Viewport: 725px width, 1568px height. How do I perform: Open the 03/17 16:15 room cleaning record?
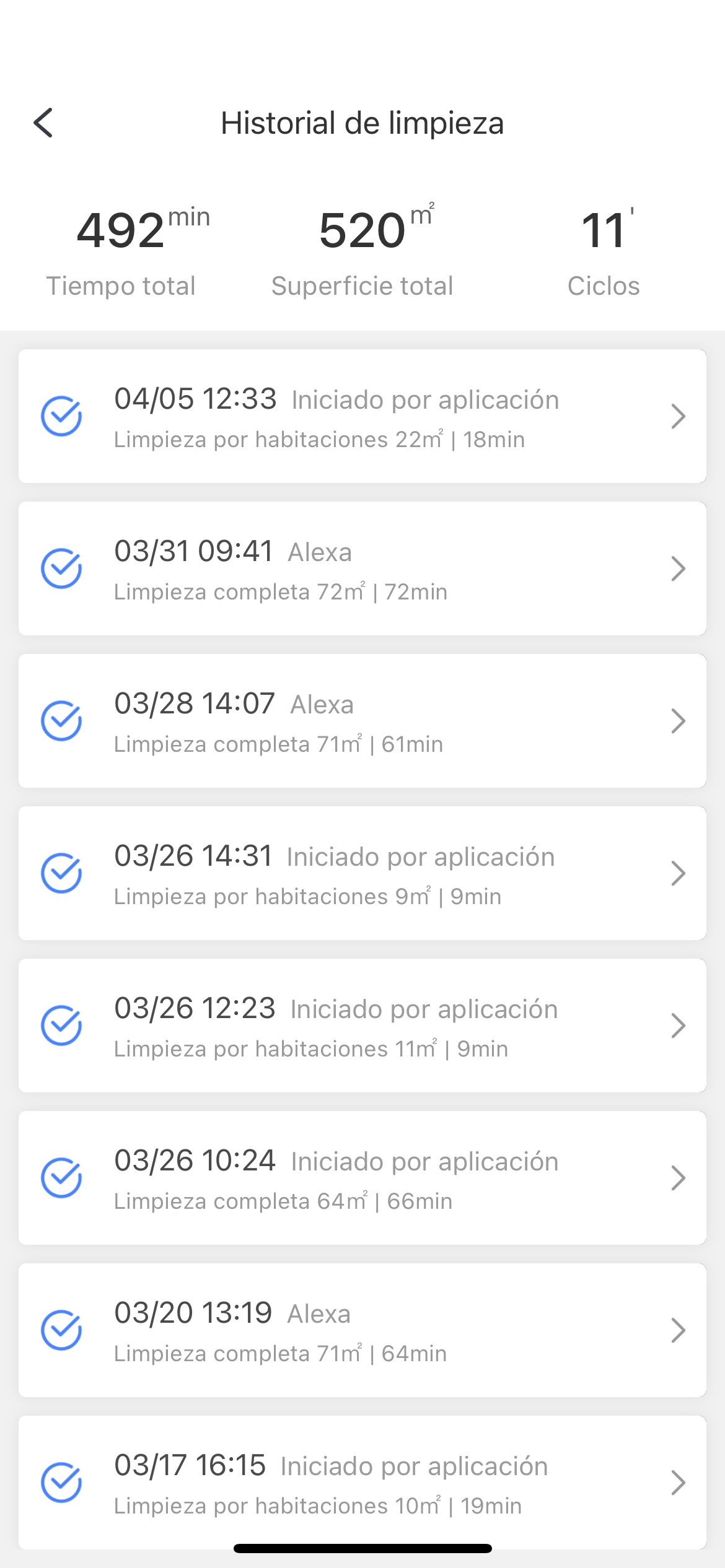click(x=362, y=1483)
